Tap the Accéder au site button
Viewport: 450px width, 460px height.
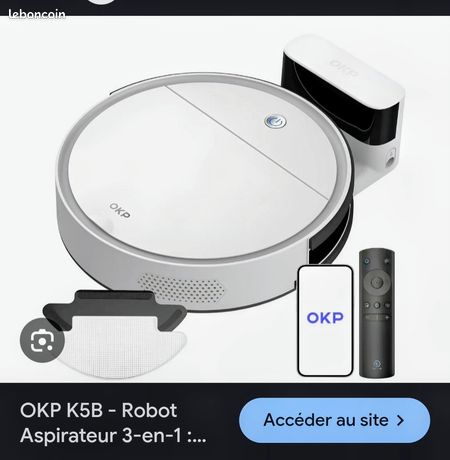click(334, 420)
